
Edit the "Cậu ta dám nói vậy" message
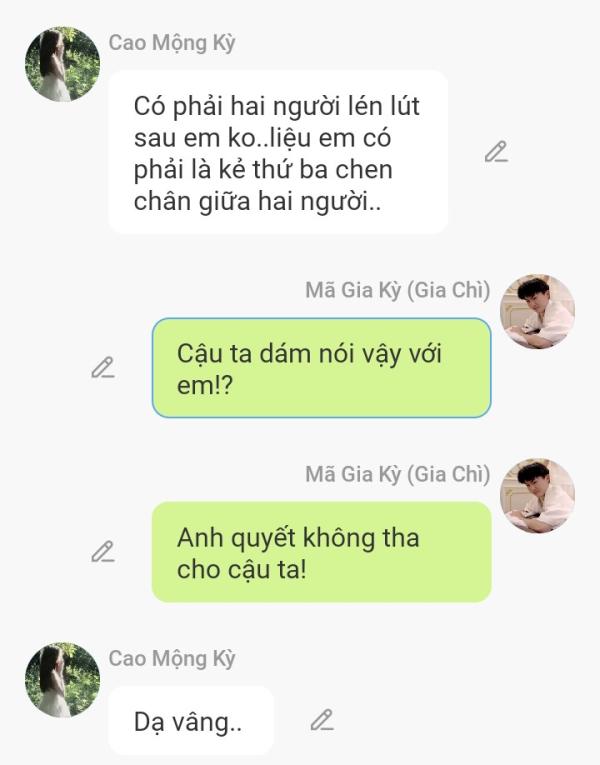[102, 368]
